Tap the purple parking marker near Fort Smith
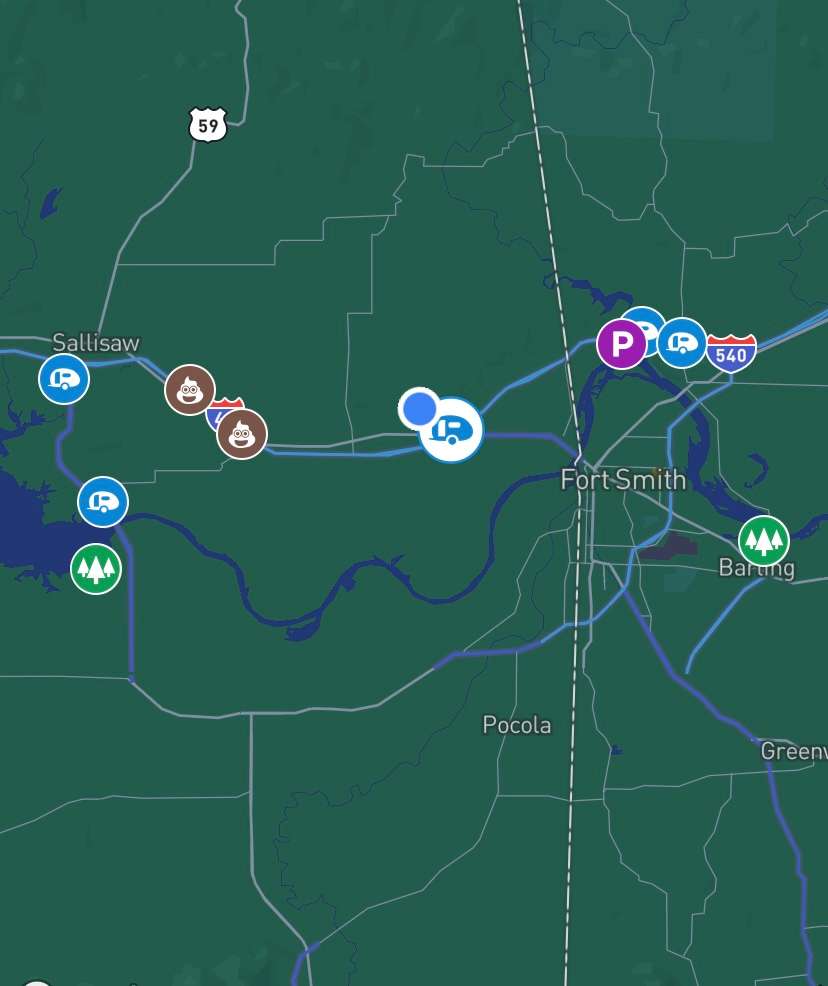This screenshot has width=828, height=986. 621,345
